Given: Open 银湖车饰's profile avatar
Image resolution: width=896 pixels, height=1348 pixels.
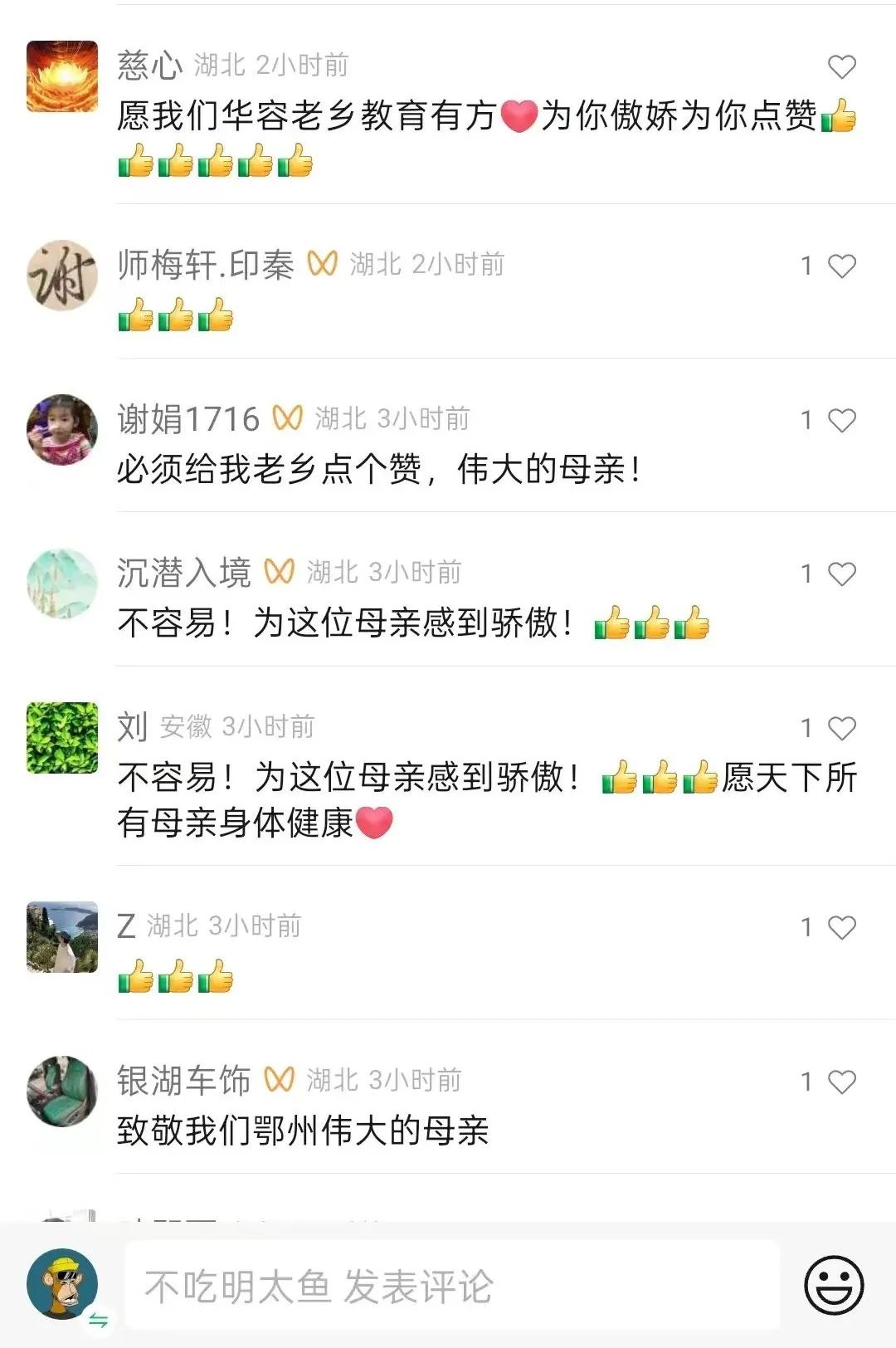Looking at the screenshot, I should (62, 1092).
